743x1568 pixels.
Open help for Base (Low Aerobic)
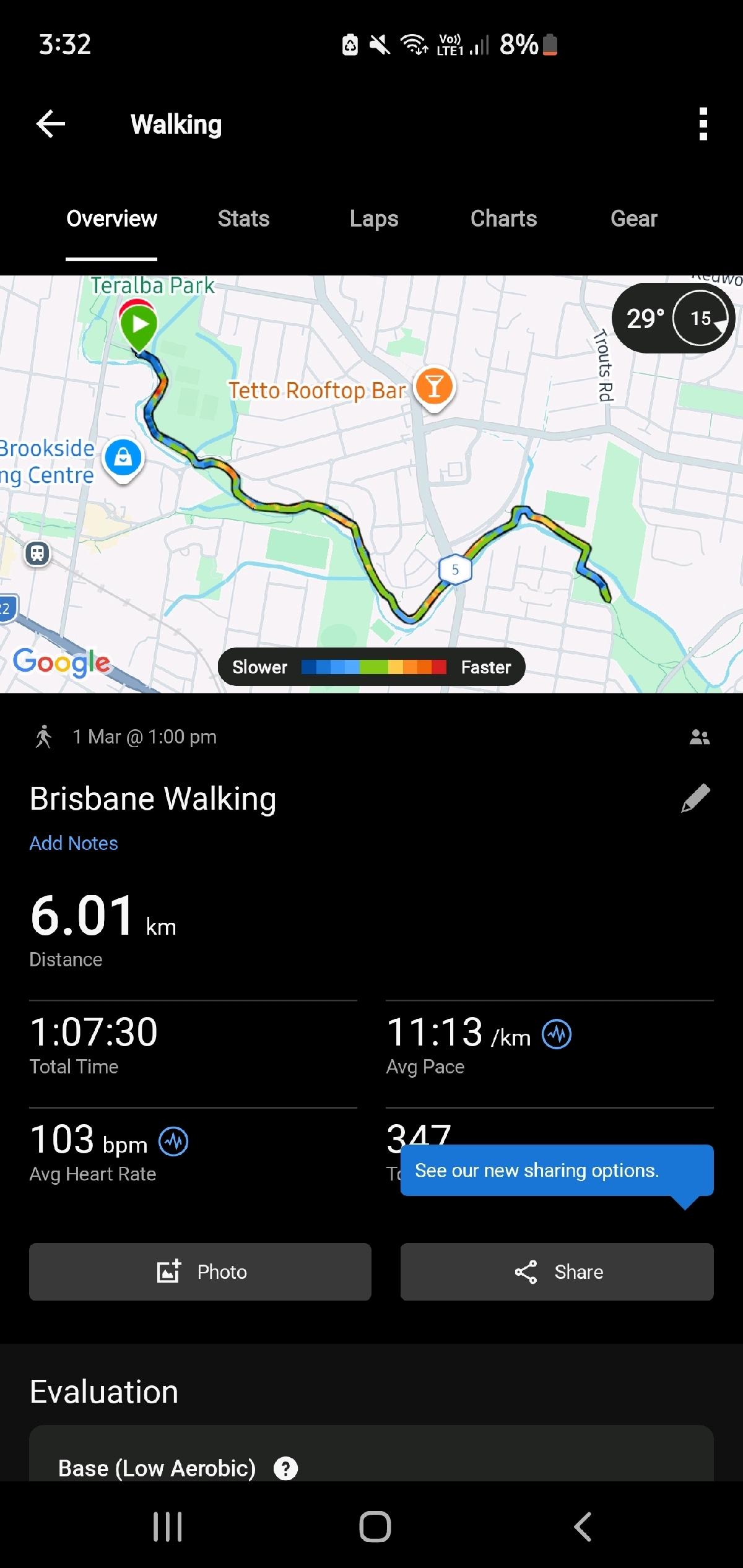click(x=285, y=1468)
